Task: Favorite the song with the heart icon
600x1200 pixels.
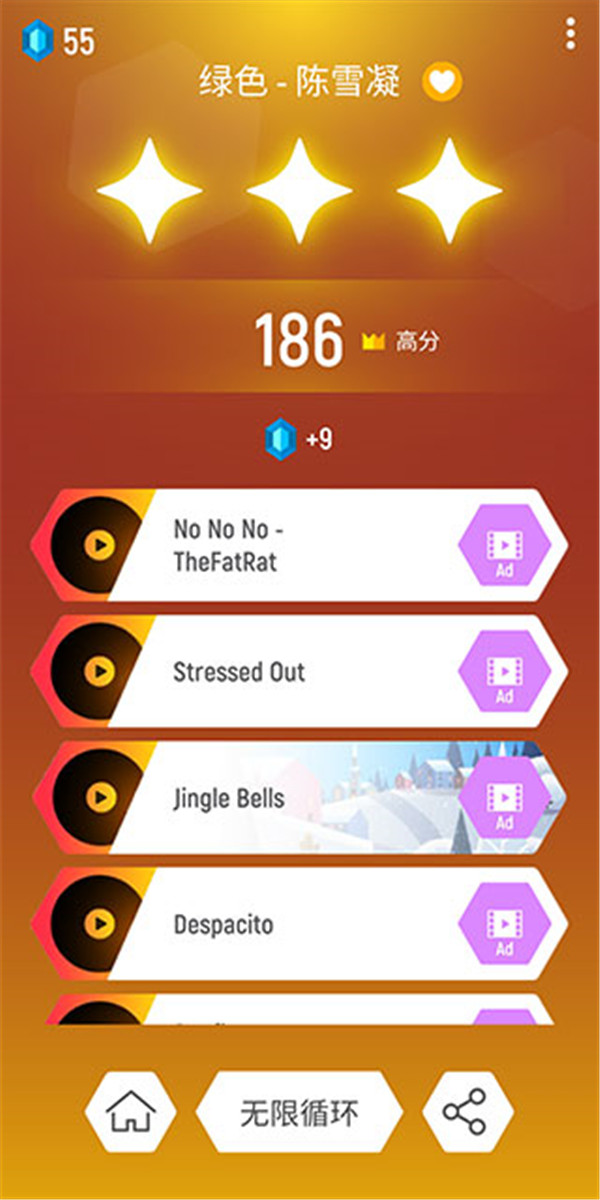Action: pos(439,82)
